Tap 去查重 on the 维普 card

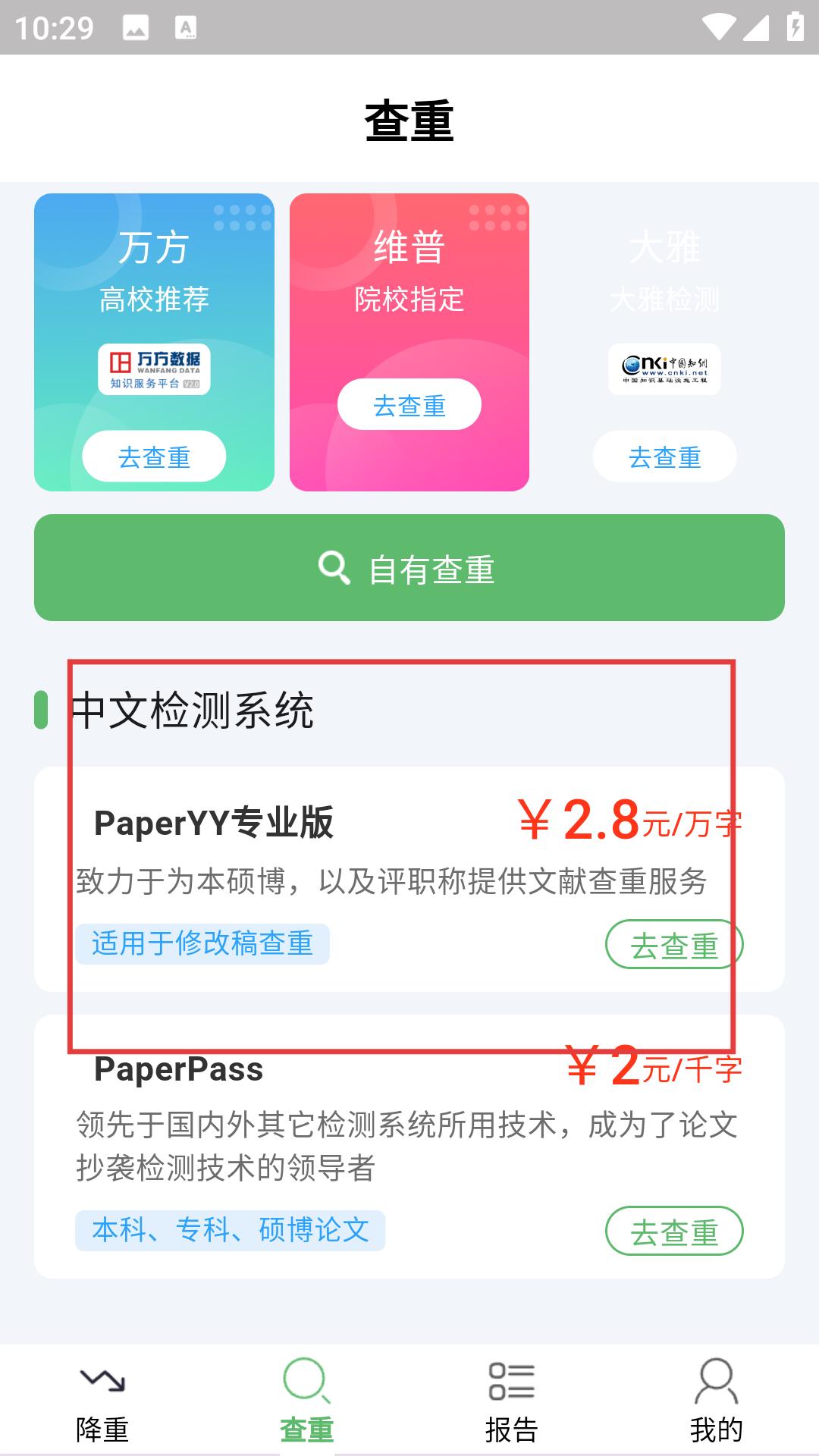(x=409, y=405)
